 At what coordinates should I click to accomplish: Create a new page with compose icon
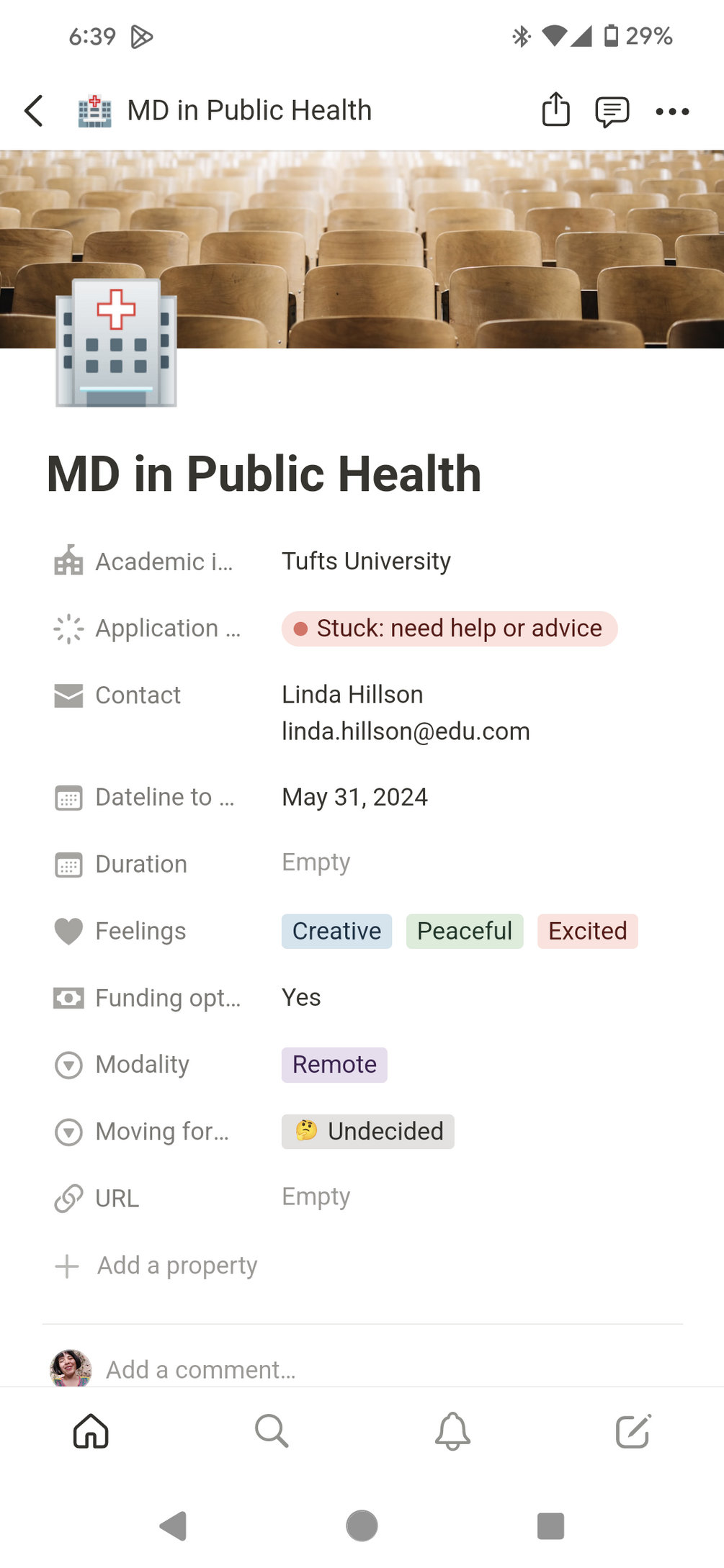point(633,1431)
